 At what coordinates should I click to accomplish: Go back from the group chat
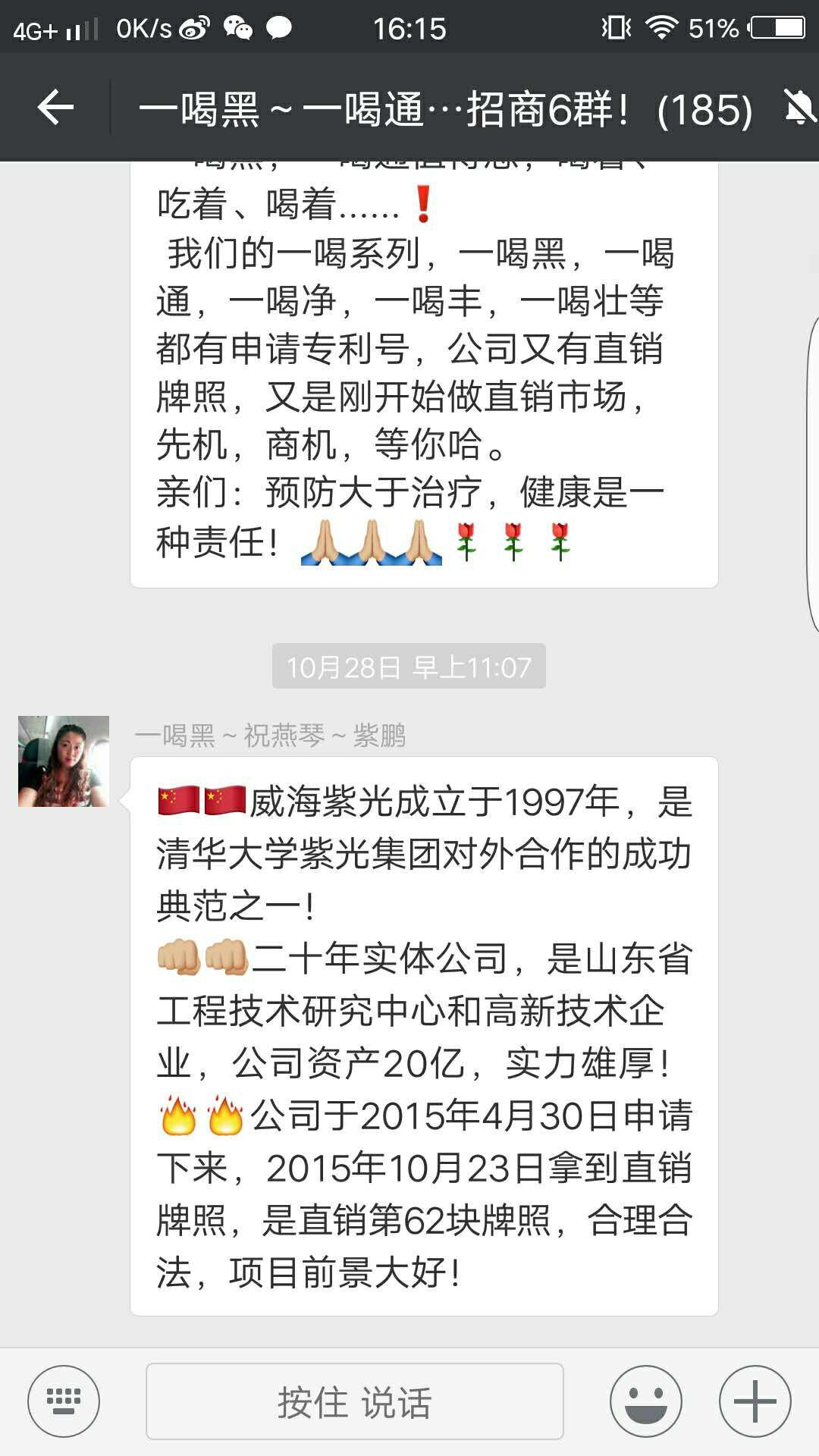[55, 108]
